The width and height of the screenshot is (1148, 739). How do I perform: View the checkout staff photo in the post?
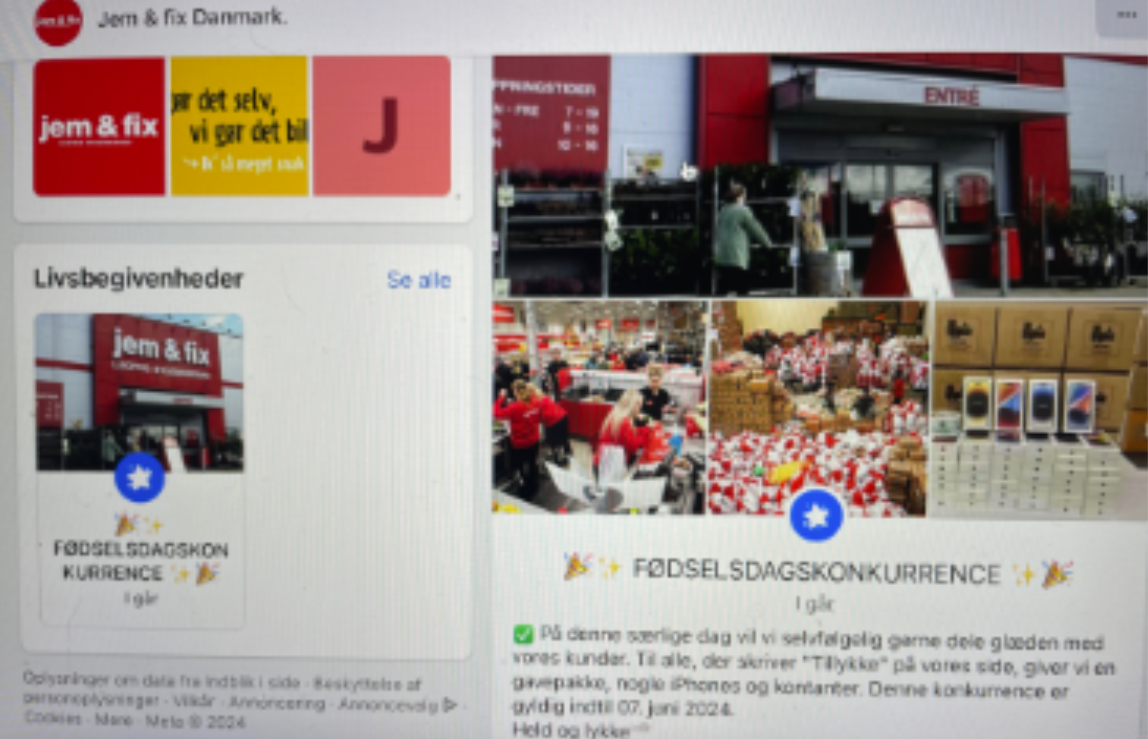(x=598, y=407)
